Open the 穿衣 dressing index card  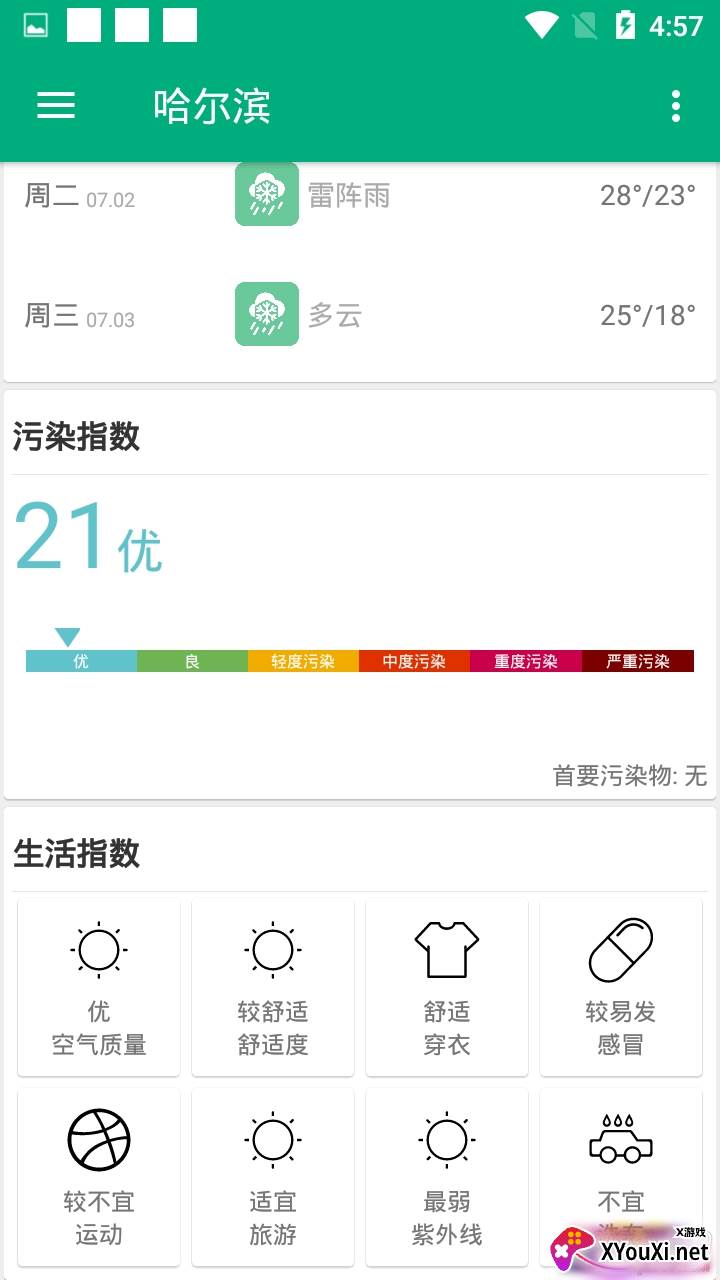click(447, 988)
